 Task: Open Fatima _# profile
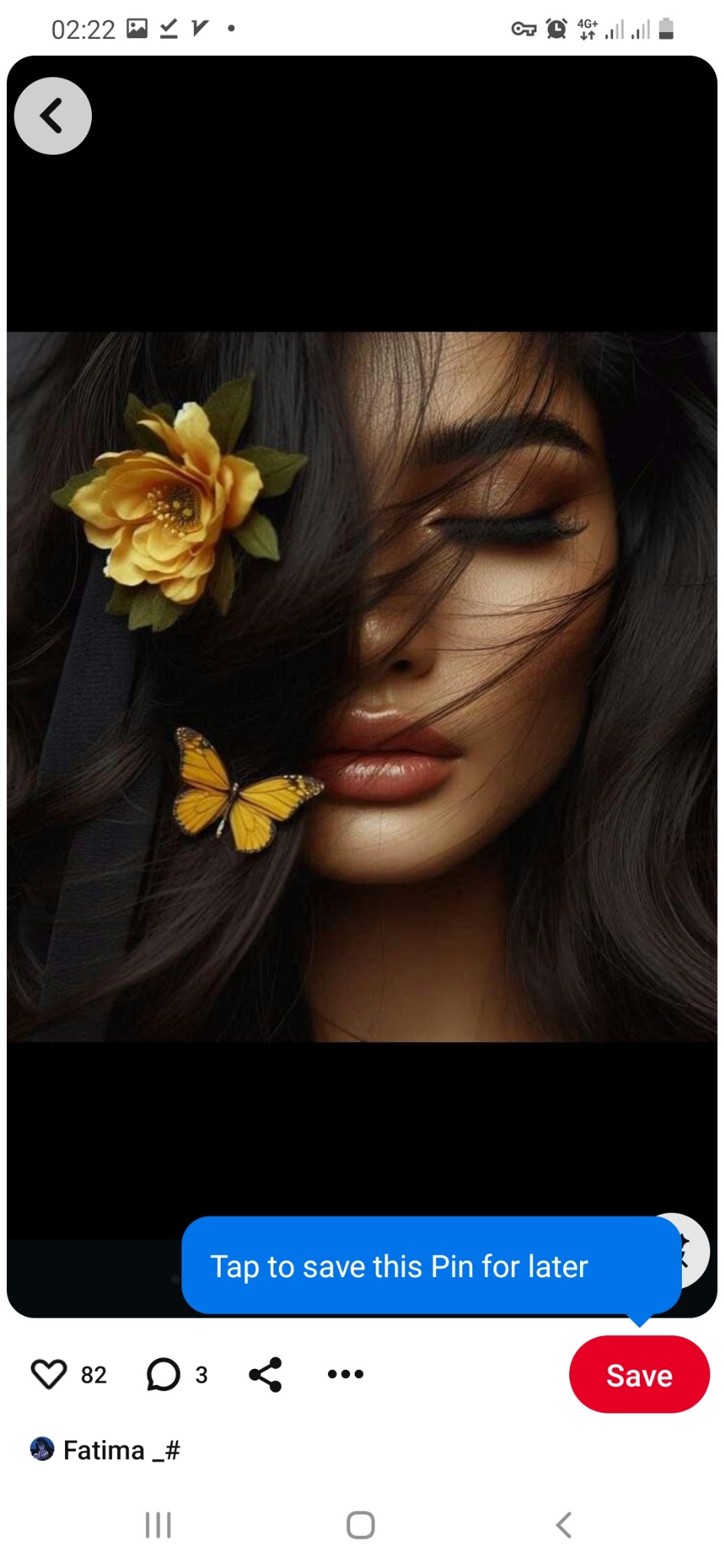pyautogui.click(x=105, y=1450)
